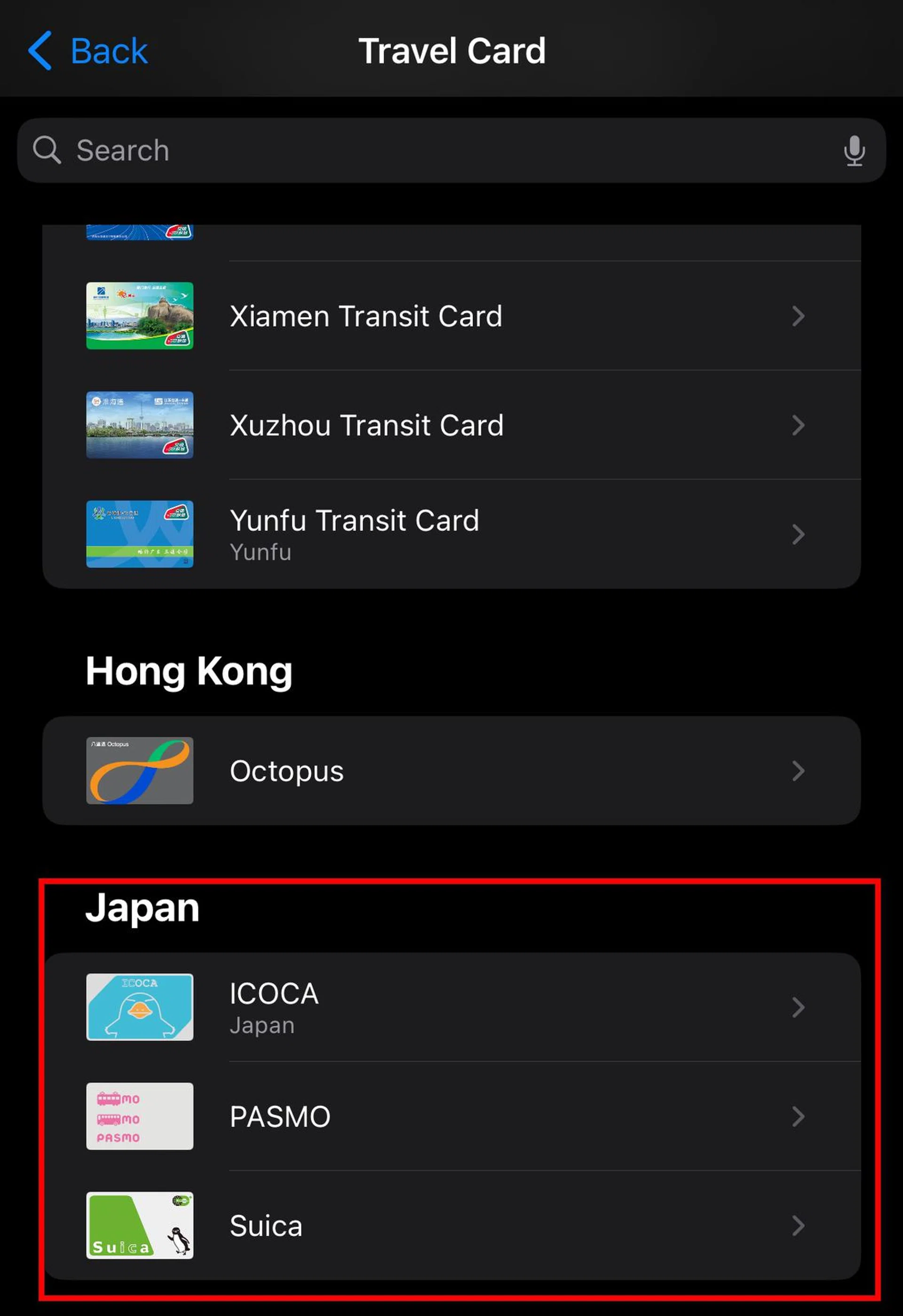Tap the Search field
Image resolution: width=903 pixels, height=1316 pixels.
[430, 151]
